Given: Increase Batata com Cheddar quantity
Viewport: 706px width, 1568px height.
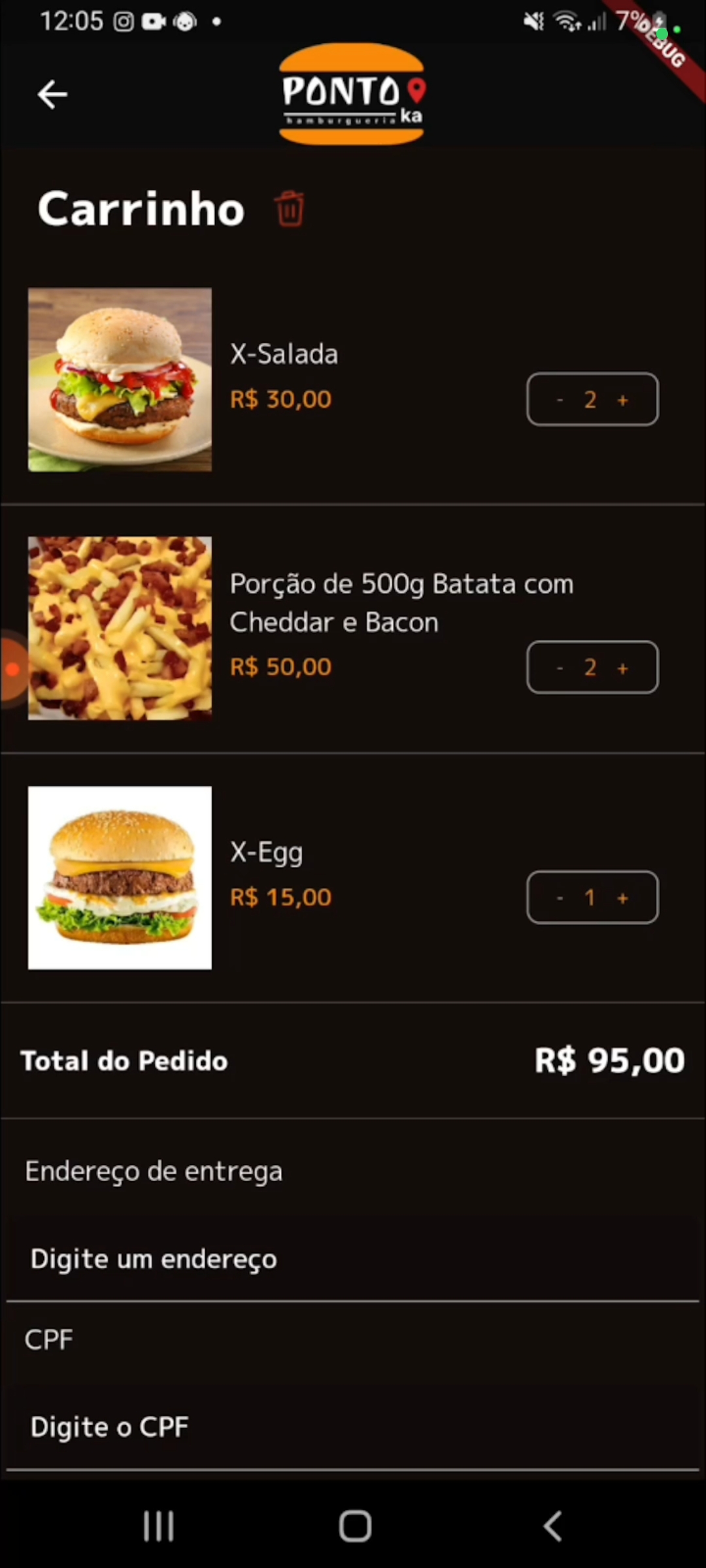Looking at the screenshot, I should (622, 667).
